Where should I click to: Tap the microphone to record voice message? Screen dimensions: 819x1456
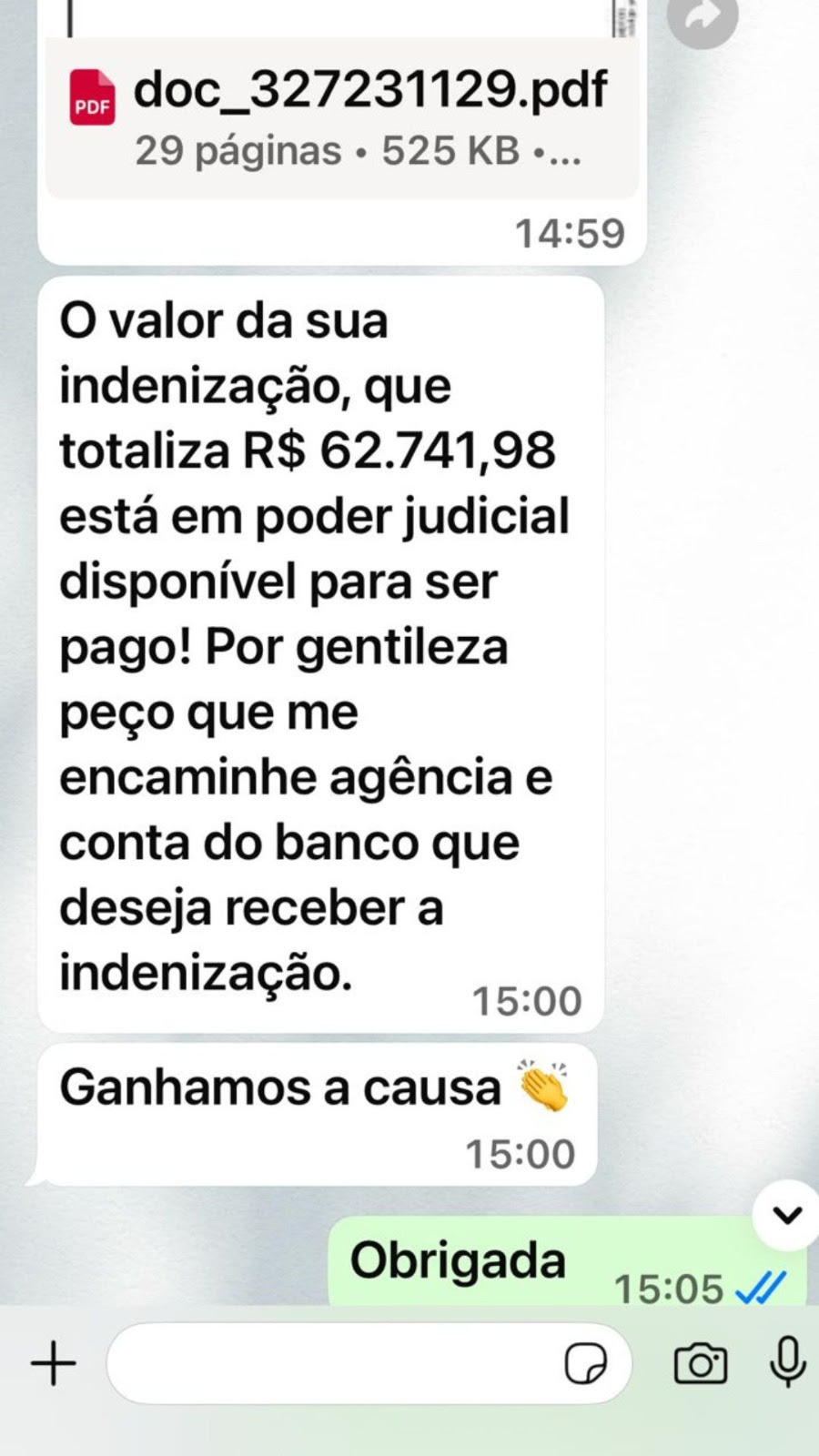pos(787,1361)
